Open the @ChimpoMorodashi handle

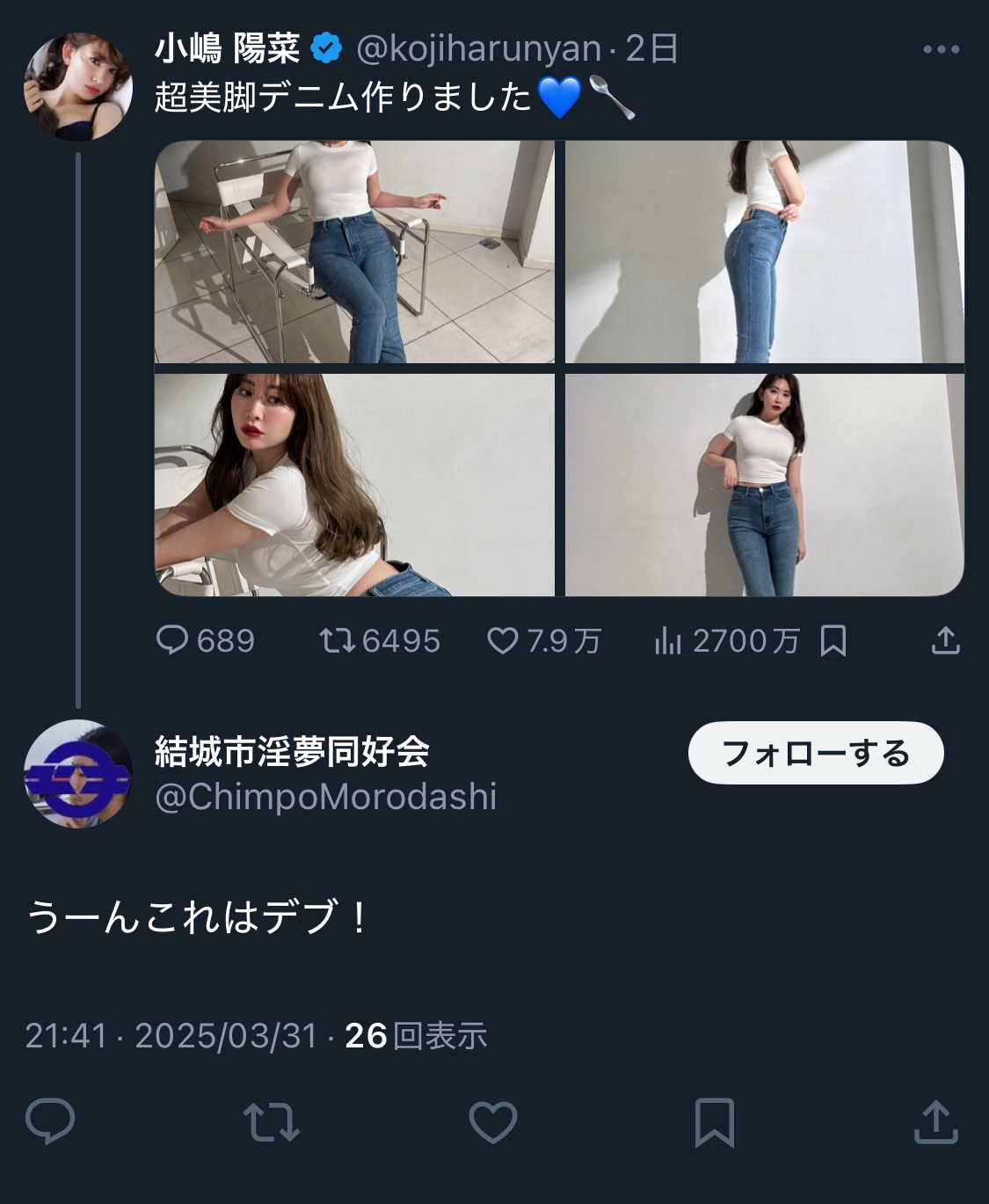click(x=325, y=797)
